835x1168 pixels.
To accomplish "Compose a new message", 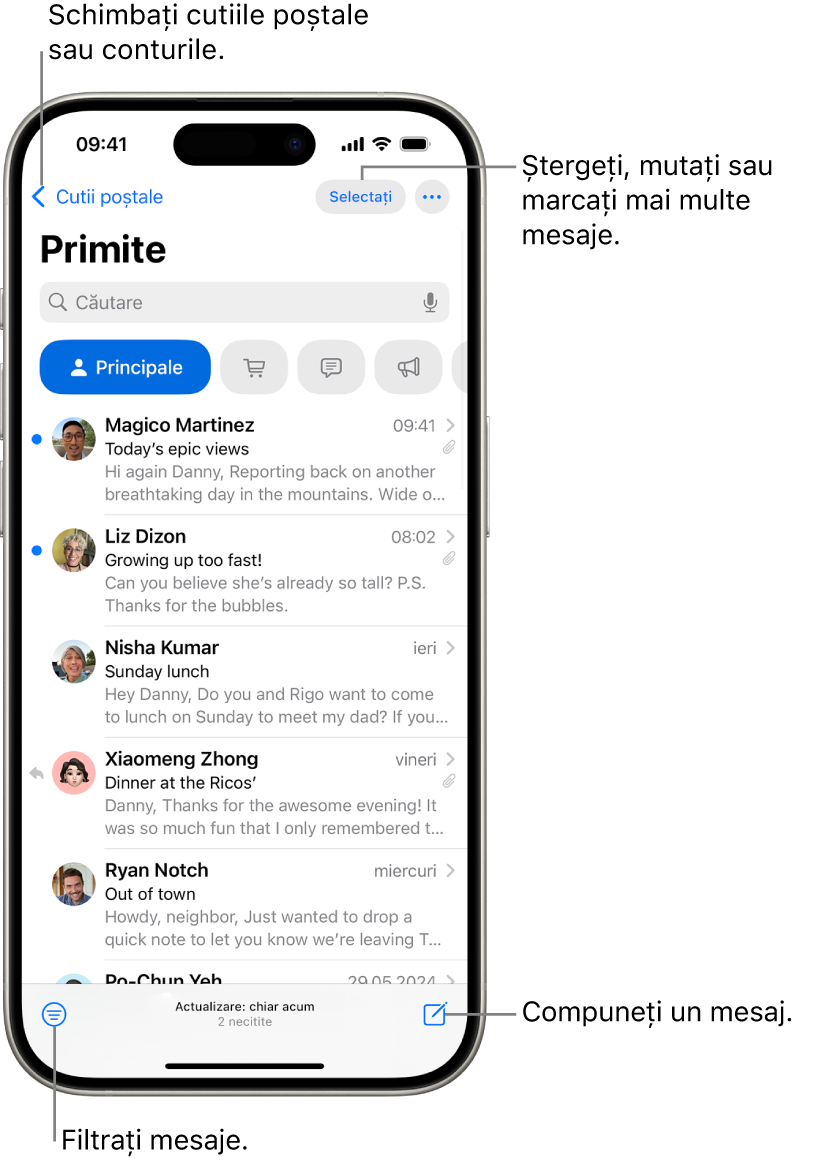I will [434, 1014].
